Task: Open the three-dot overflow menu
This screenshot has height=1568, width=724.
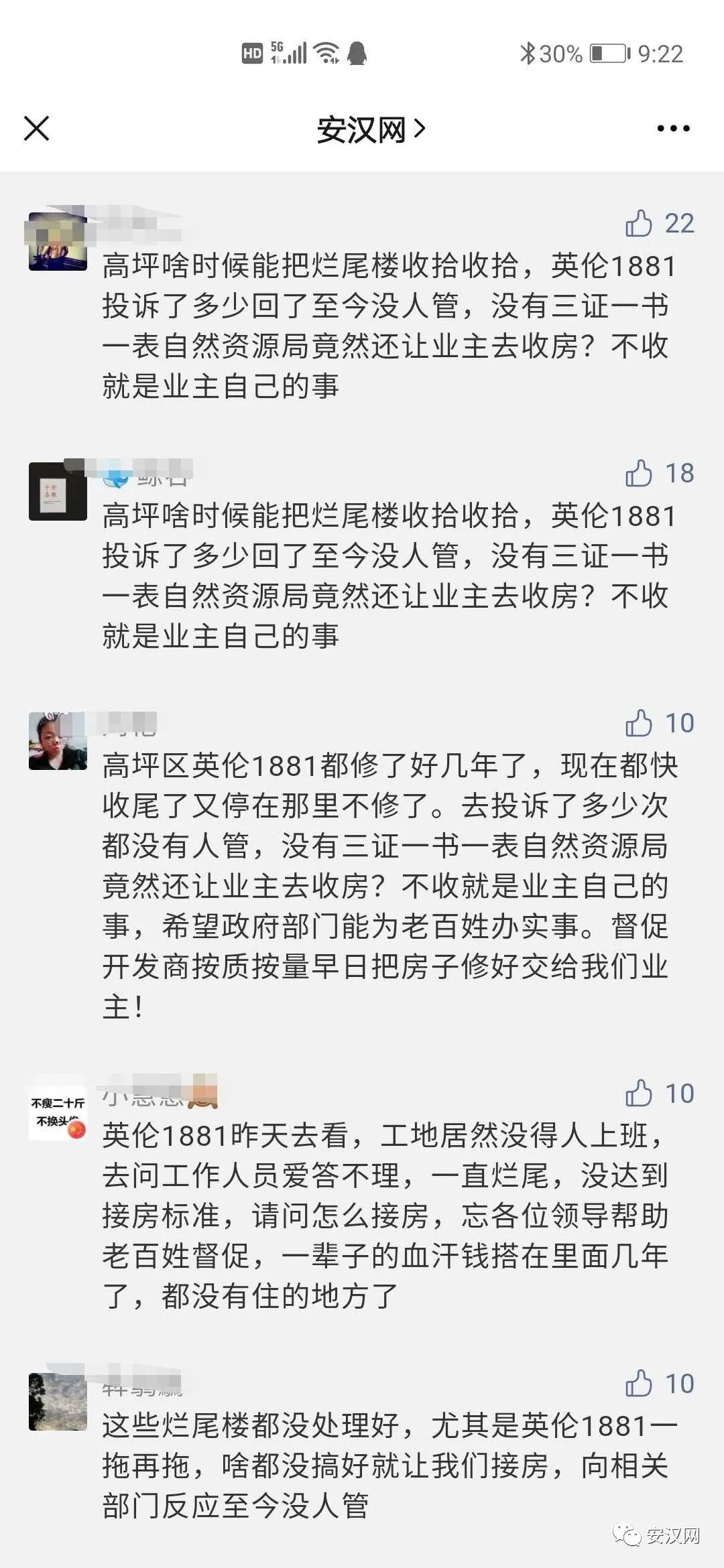Action: 673,129
